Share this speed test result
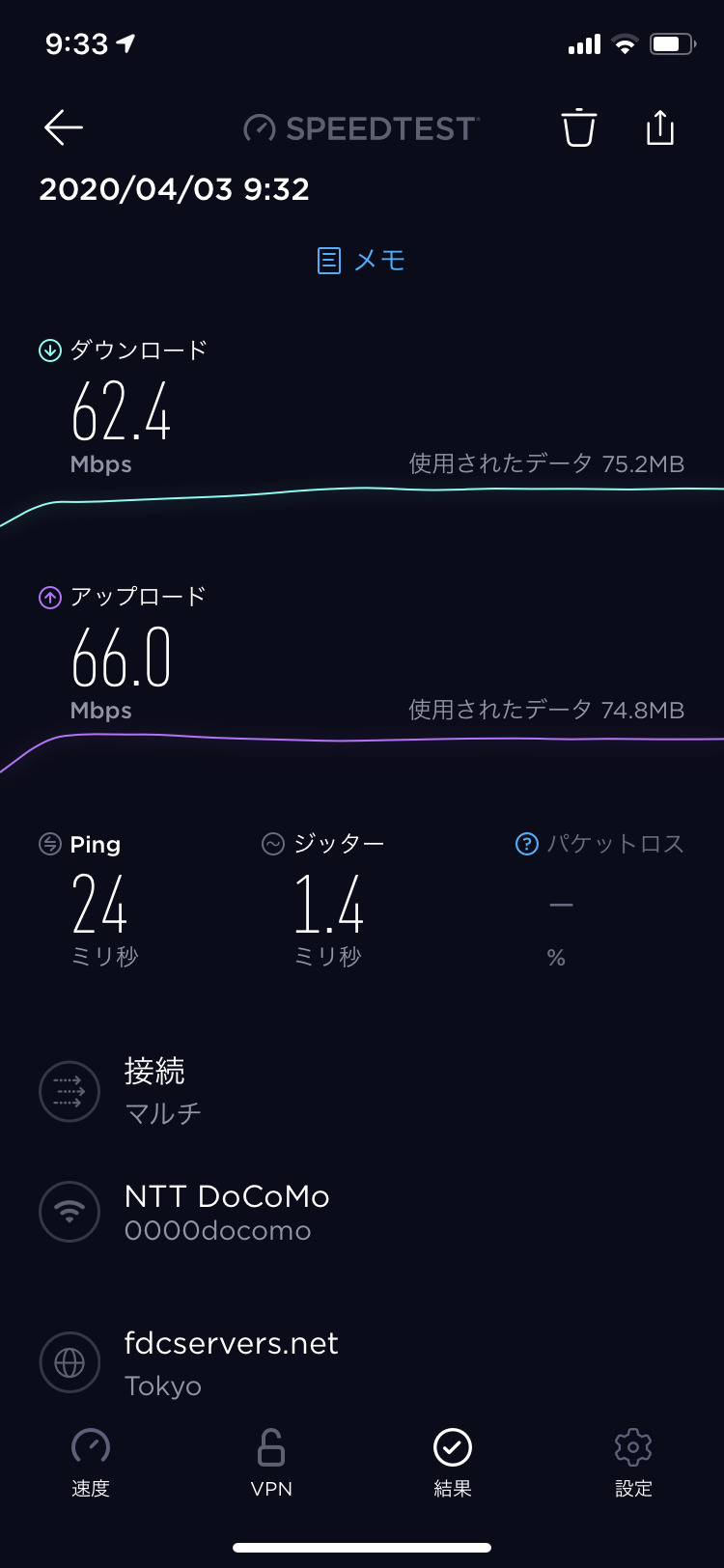 tap(660, 127)
